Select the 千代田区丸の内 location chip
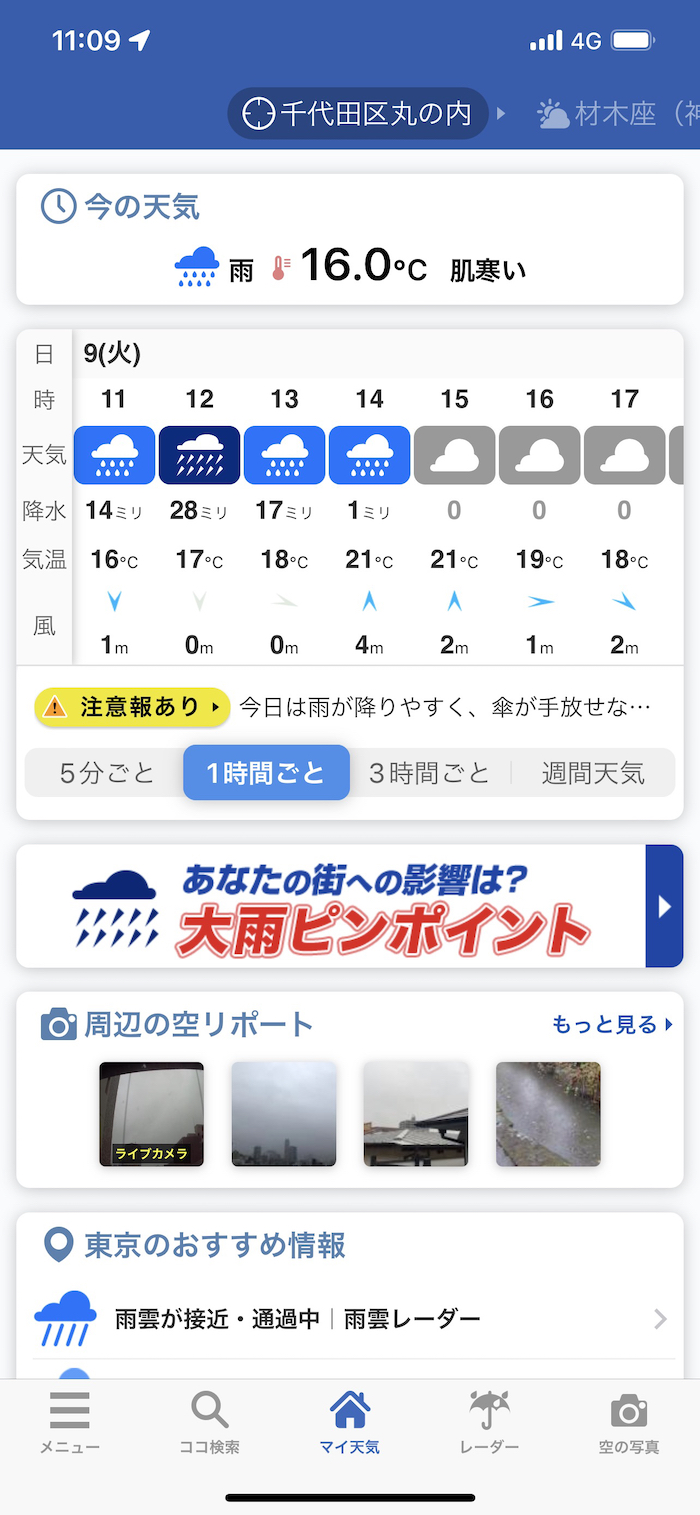This screenshot has height=1515, width=700. (x=358, y=113)
